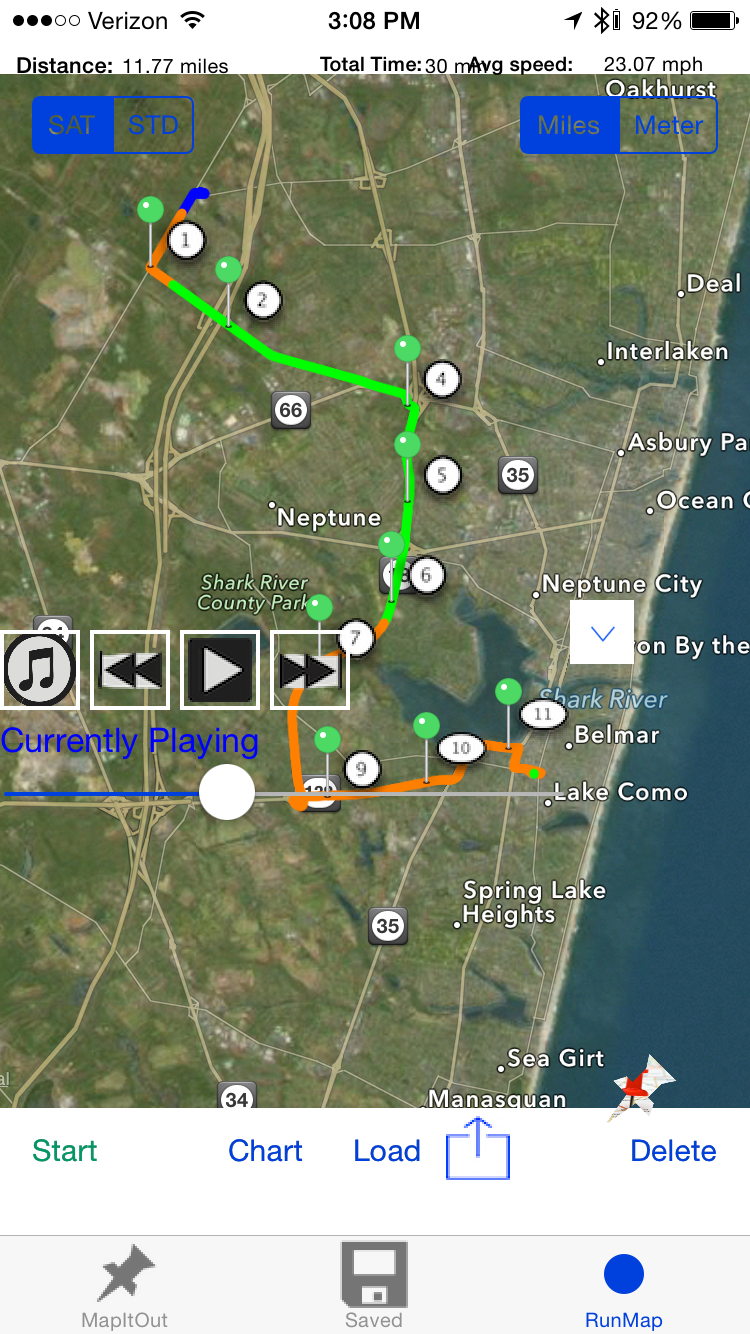The width and height of the screenshot is (750, 1334).
Task: Load a saved route
Action: tap(387, 1151)
